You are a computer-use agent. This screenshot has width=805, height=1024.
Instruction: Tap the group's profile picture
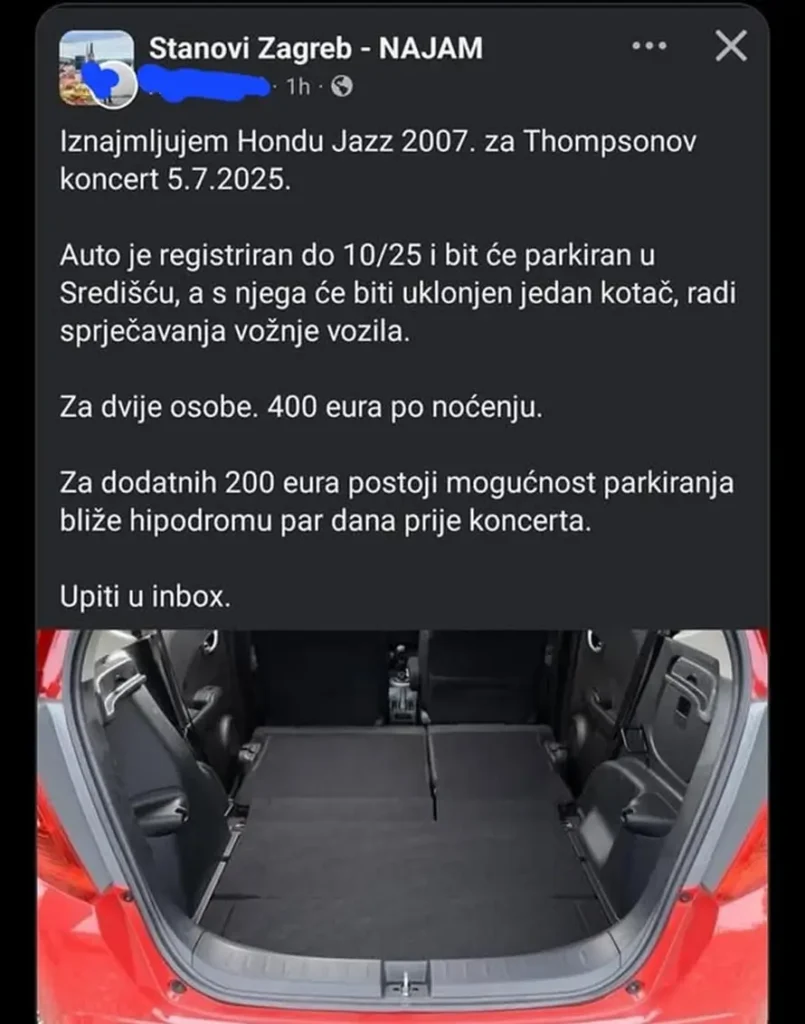point(96,67)
